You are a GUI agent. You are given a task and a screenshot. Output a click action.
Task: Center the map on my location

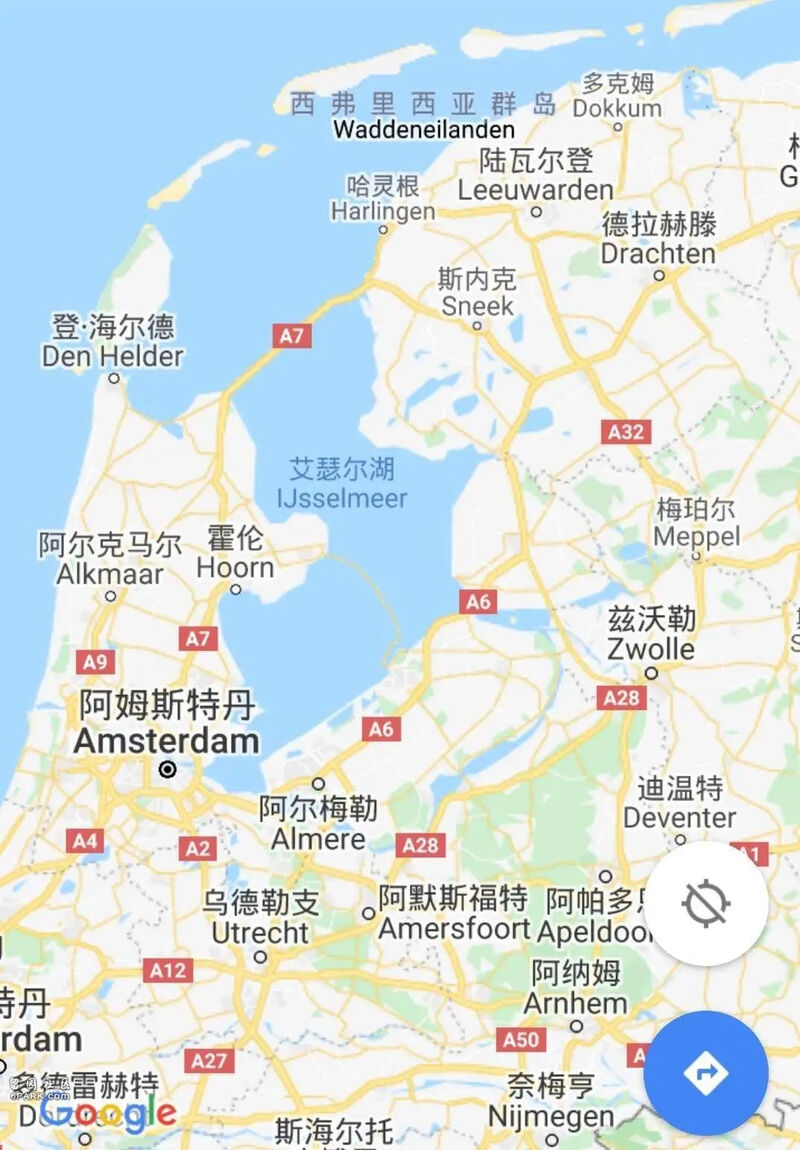(706, 904)
